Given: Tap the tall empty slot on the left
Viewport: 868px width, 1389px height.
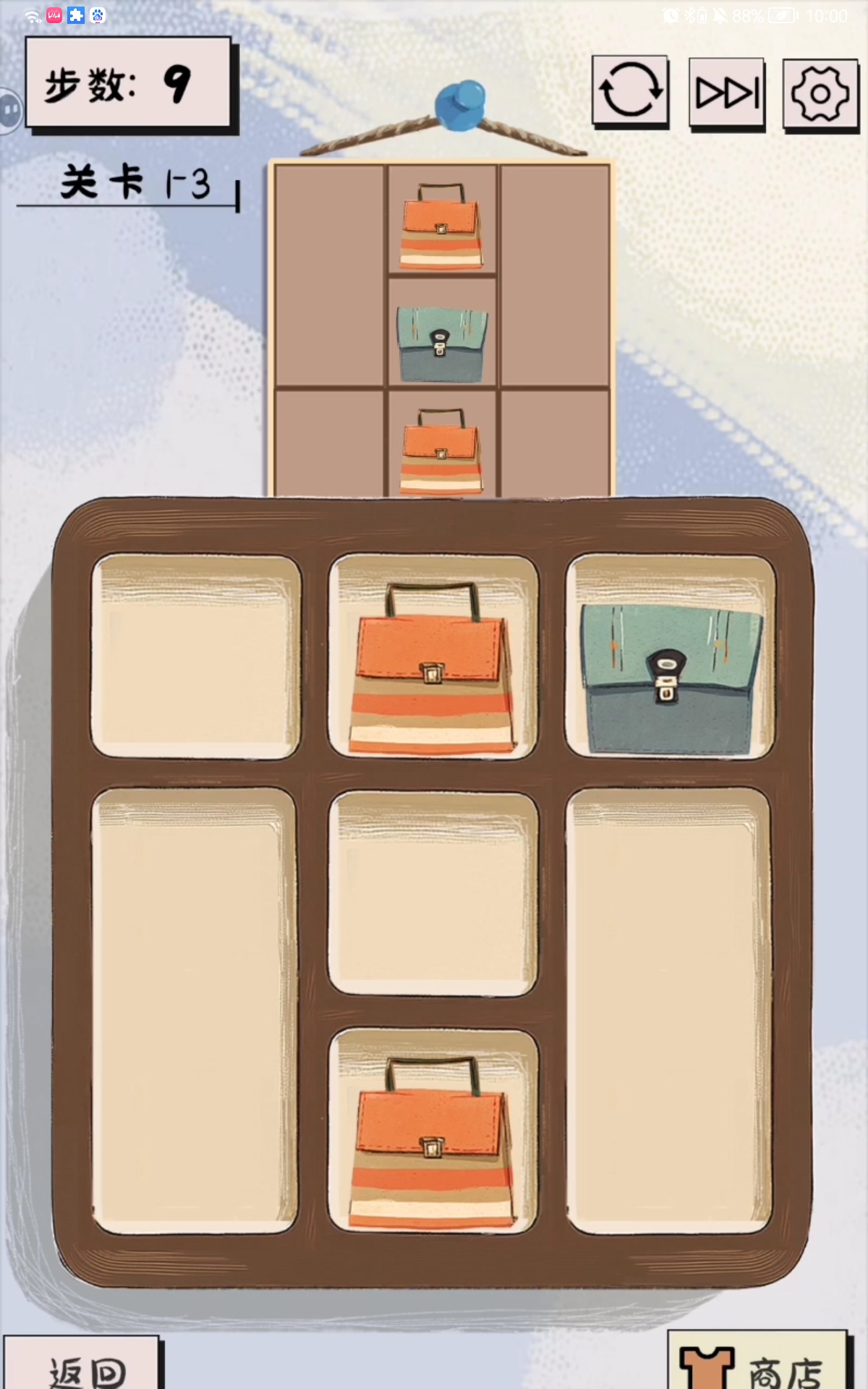Looking at the screenshot, I should (x=194, y=1009).
